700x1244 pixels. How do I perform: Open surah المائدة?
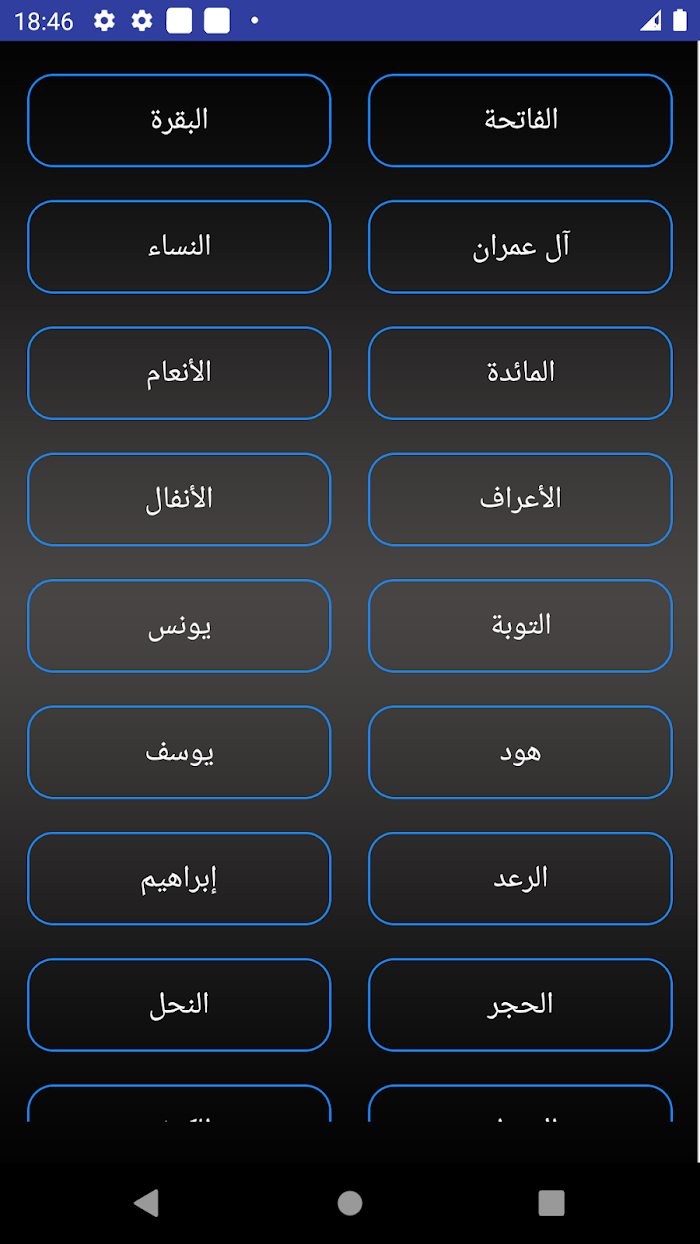coord(520,373)
